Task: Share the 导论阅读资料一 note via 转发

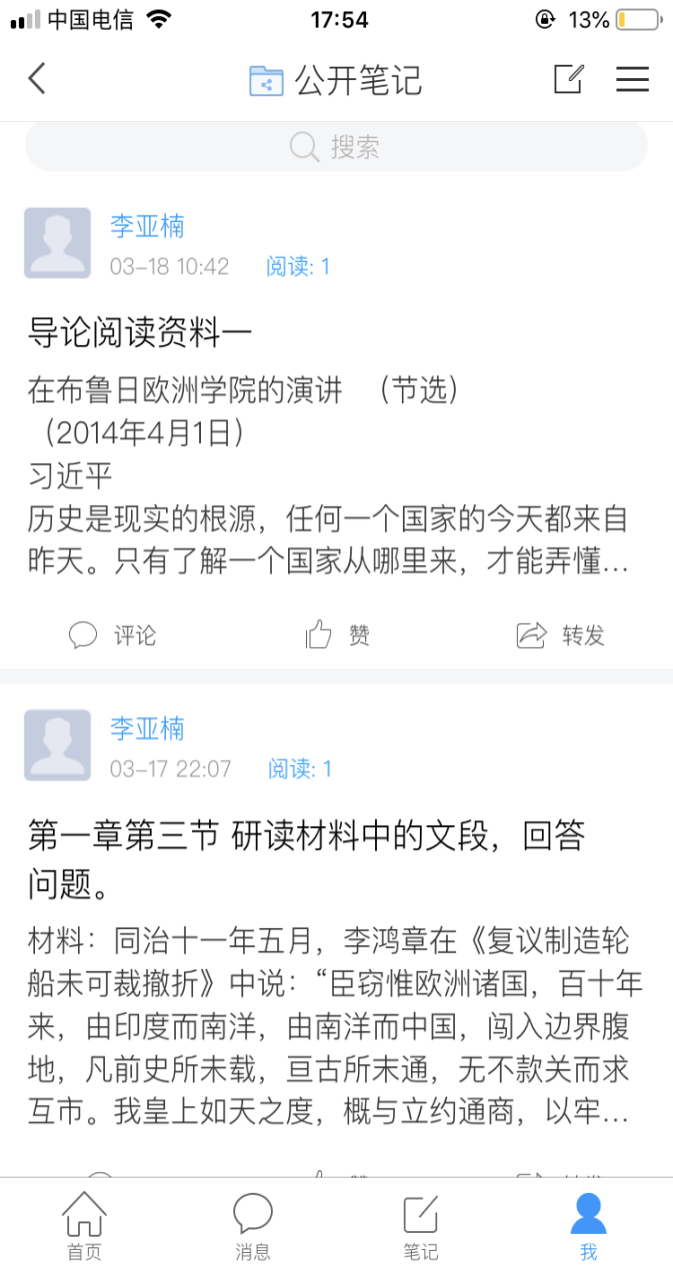Action: [x=560, y=635]
